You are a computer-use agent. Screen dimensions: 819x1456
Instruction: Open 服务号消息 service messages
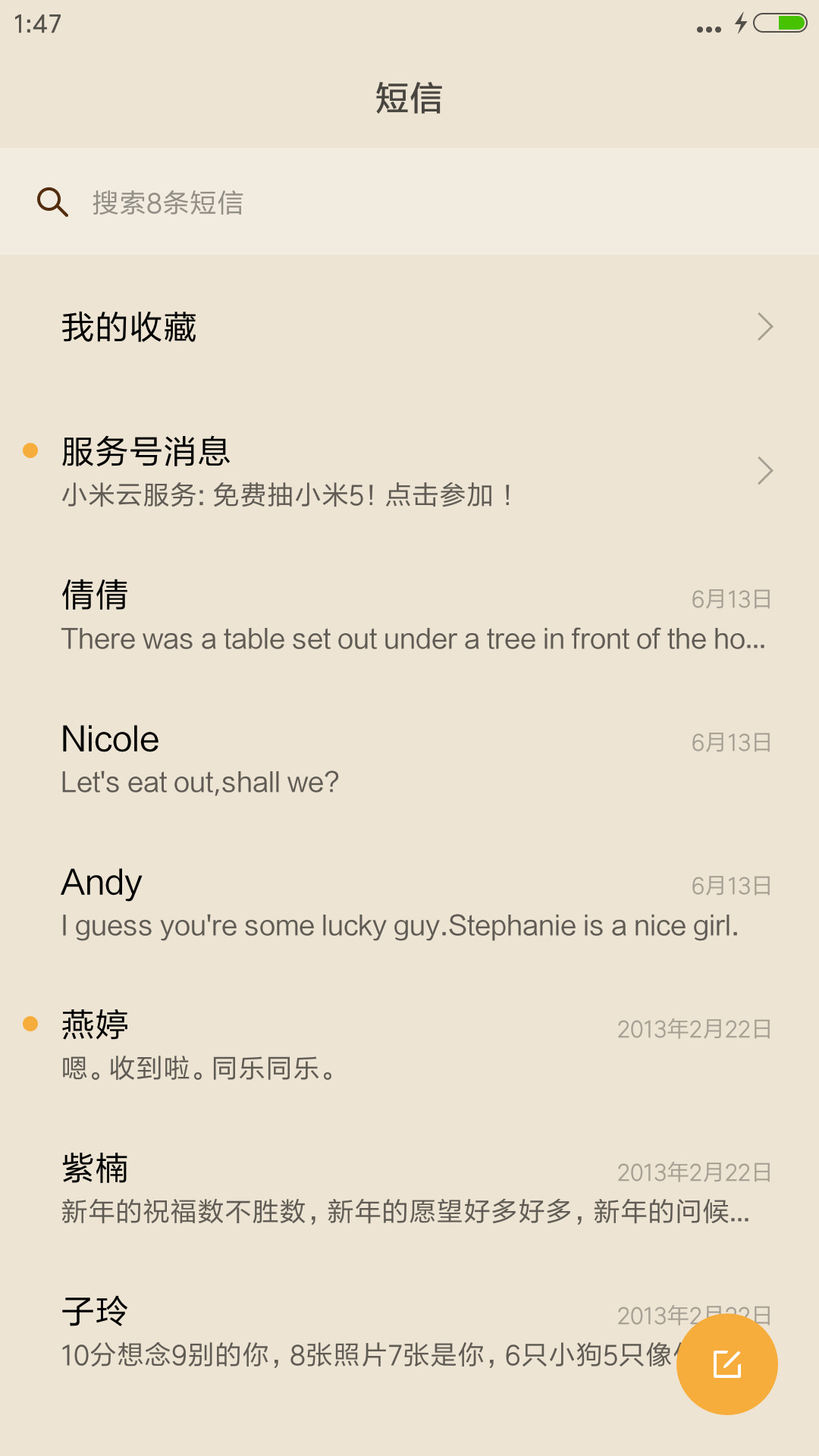point(409,470)
